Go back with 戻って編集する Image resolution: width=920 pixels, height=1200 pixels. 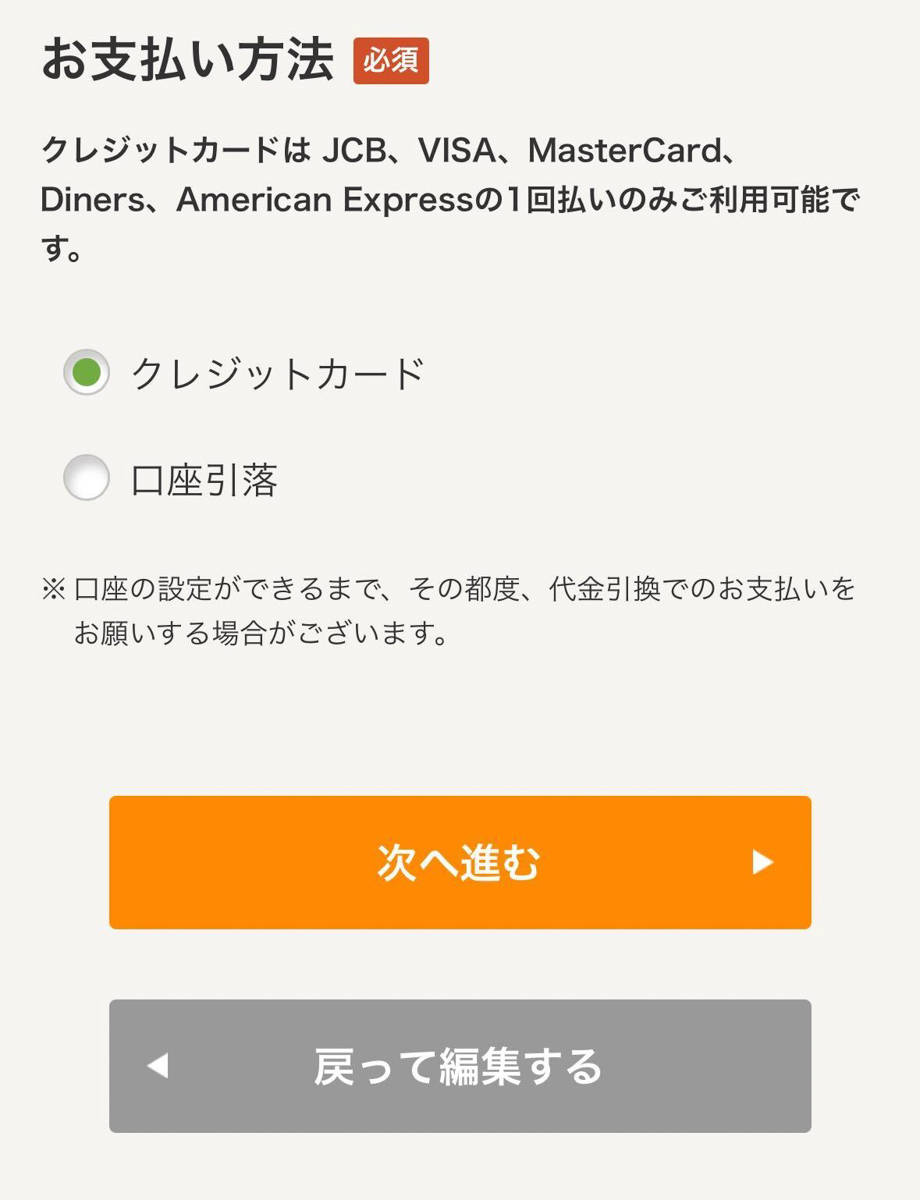[459, 1066]
